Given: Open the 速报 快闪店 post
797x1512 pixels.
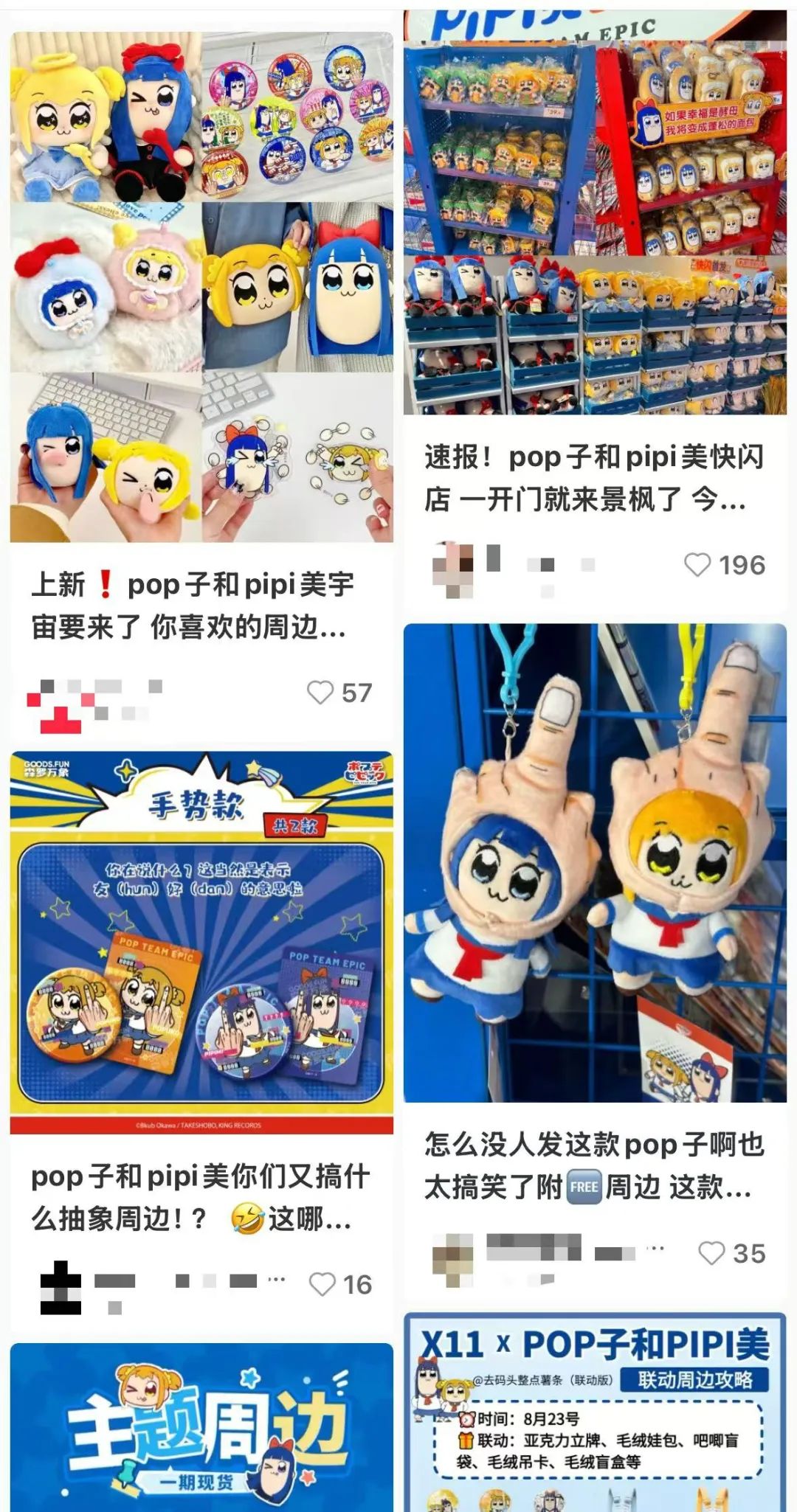Looking at the screenshot, I should click(x=595, y=214).
